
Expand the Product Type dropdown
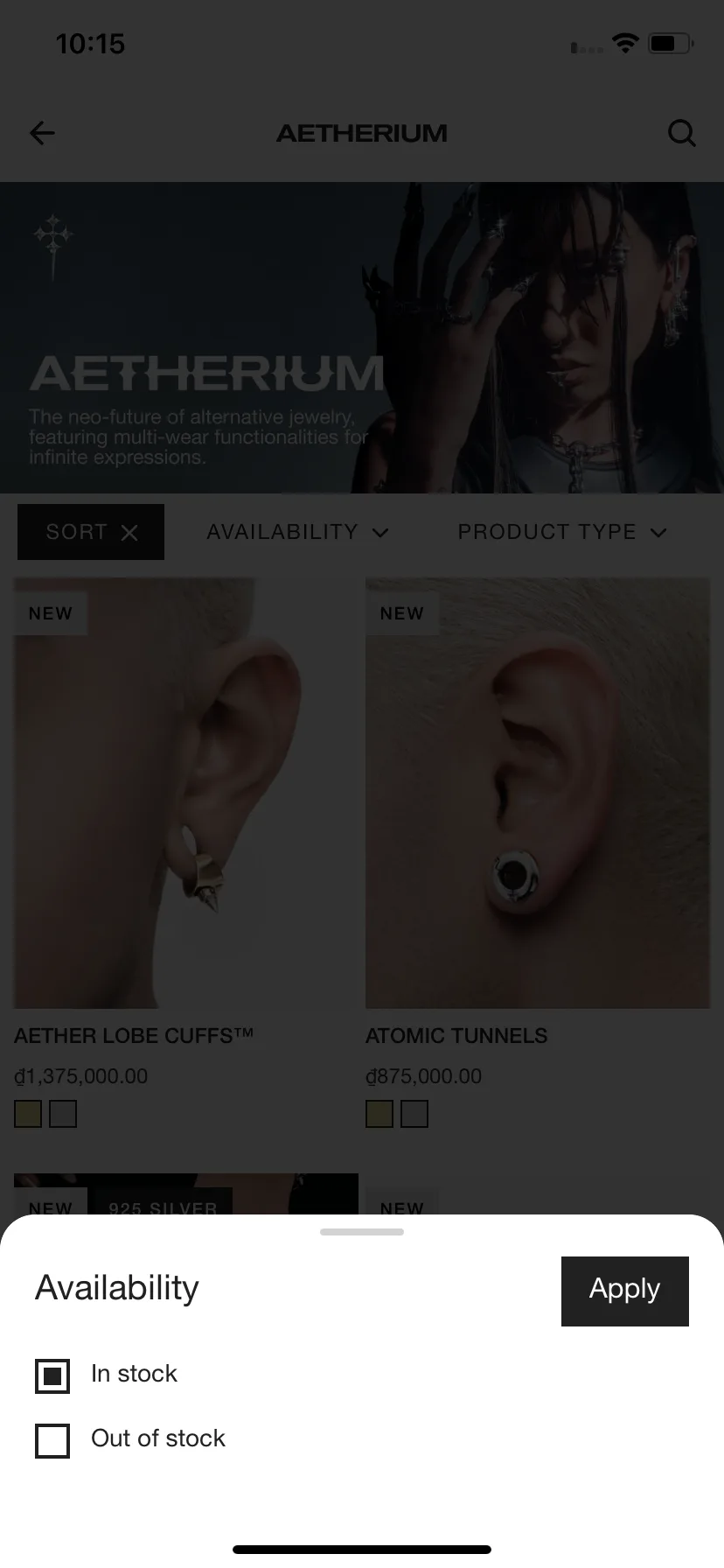561,532
